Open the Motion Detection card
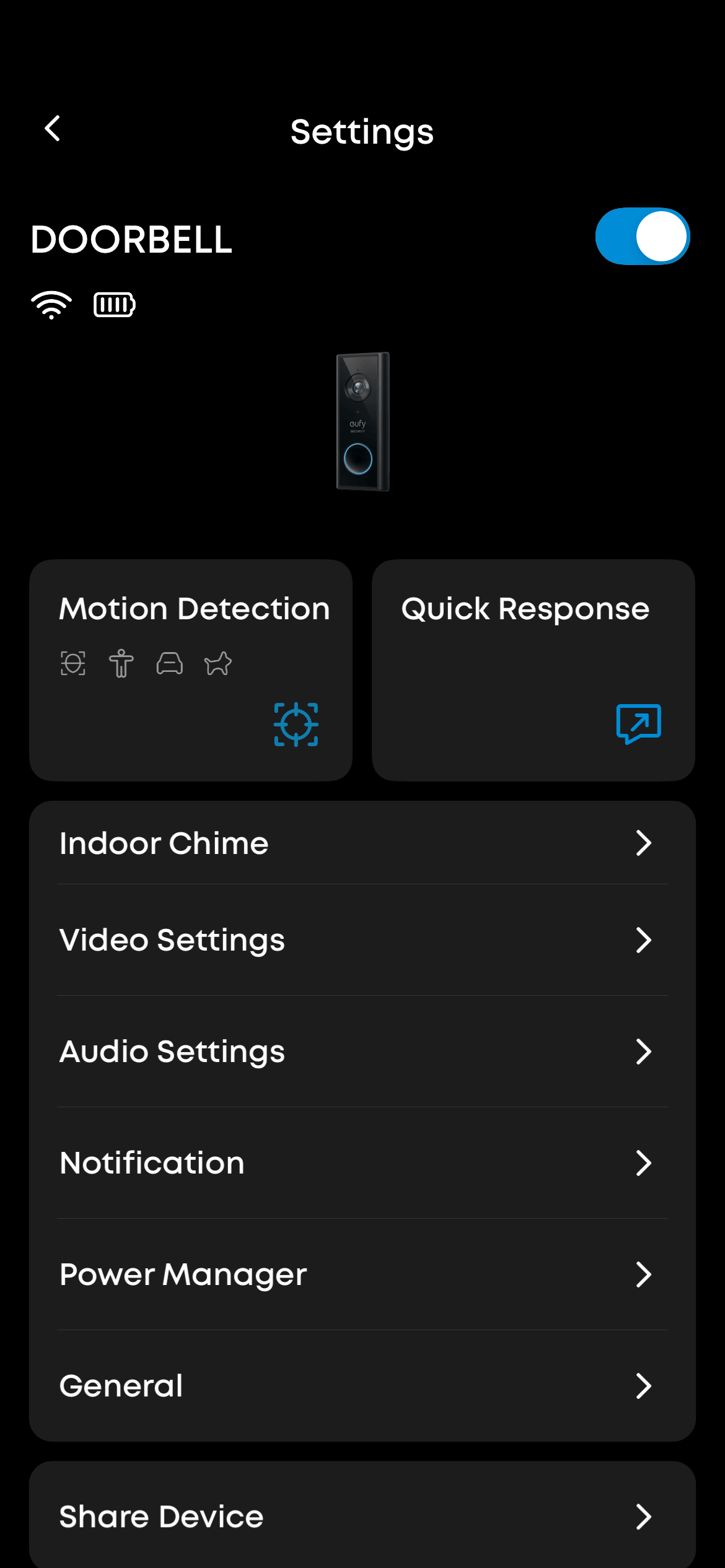 point(191,669)
